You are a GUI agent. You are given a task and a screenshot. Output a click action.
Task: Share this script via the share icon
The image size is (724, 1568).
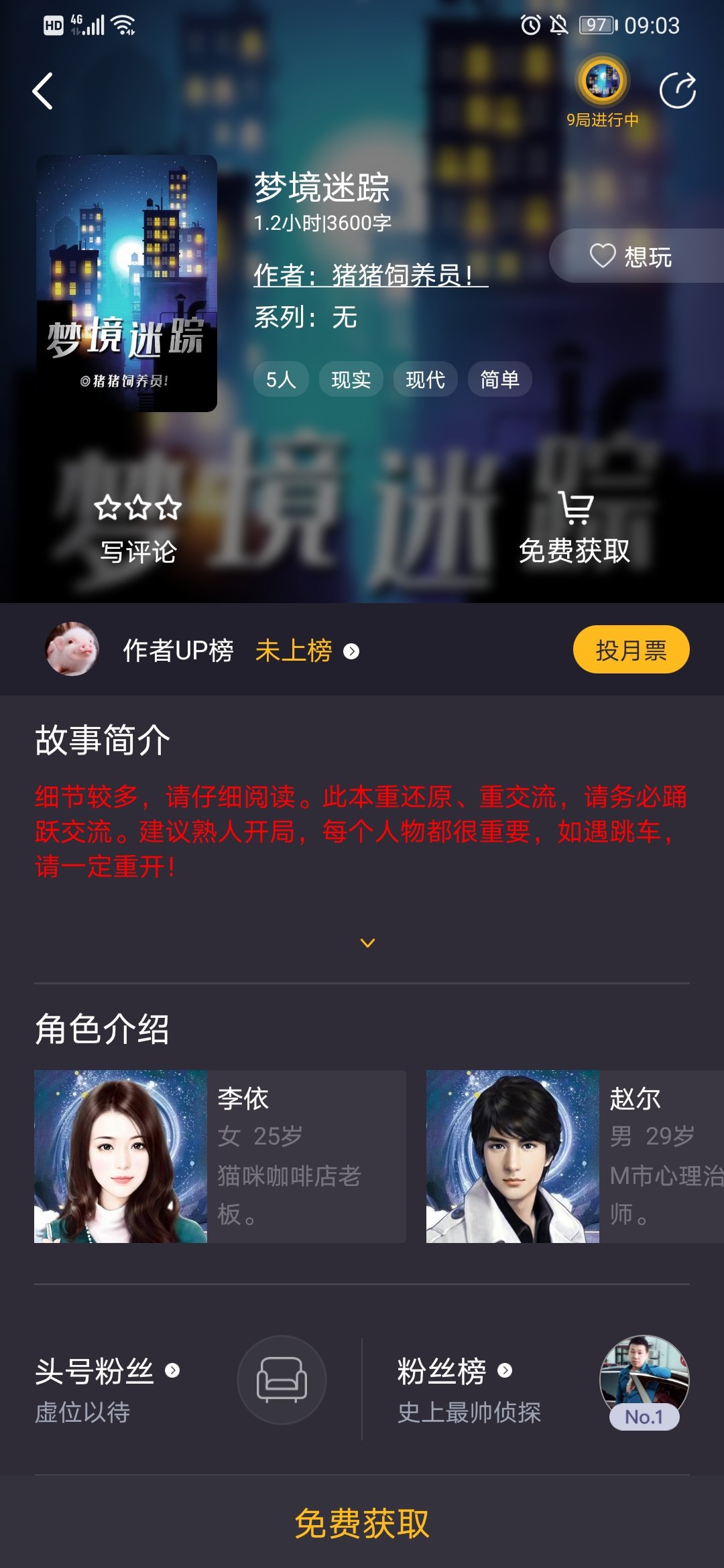click(677, 91)
